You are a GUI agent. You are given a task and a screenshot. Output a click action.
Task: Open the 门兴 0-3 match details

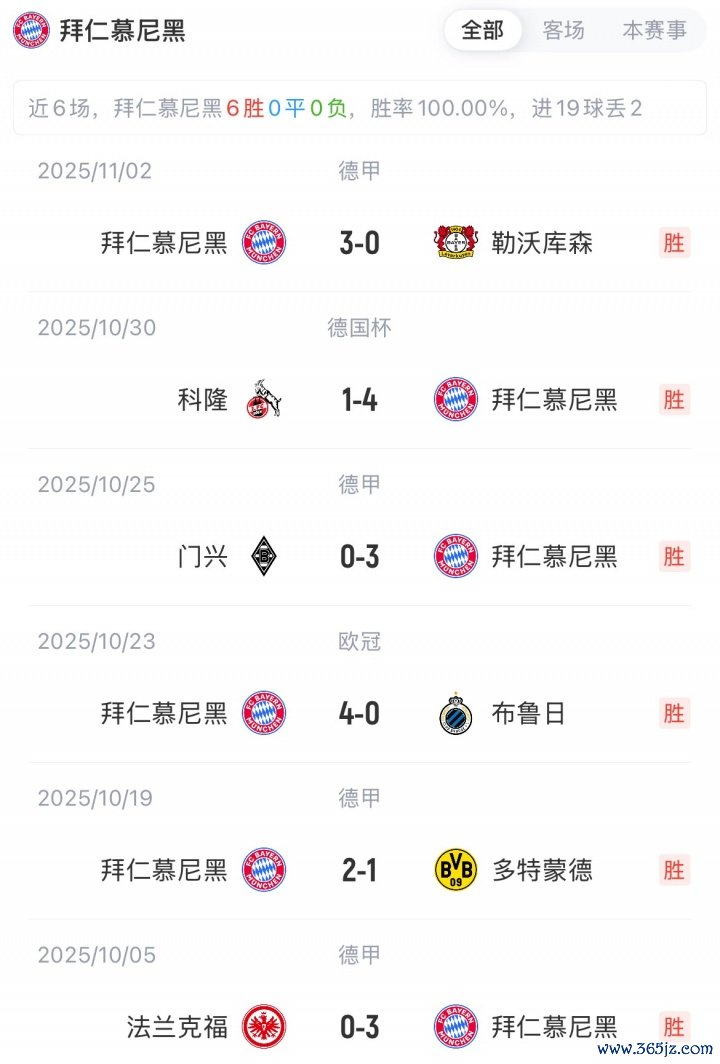[360, 556]
